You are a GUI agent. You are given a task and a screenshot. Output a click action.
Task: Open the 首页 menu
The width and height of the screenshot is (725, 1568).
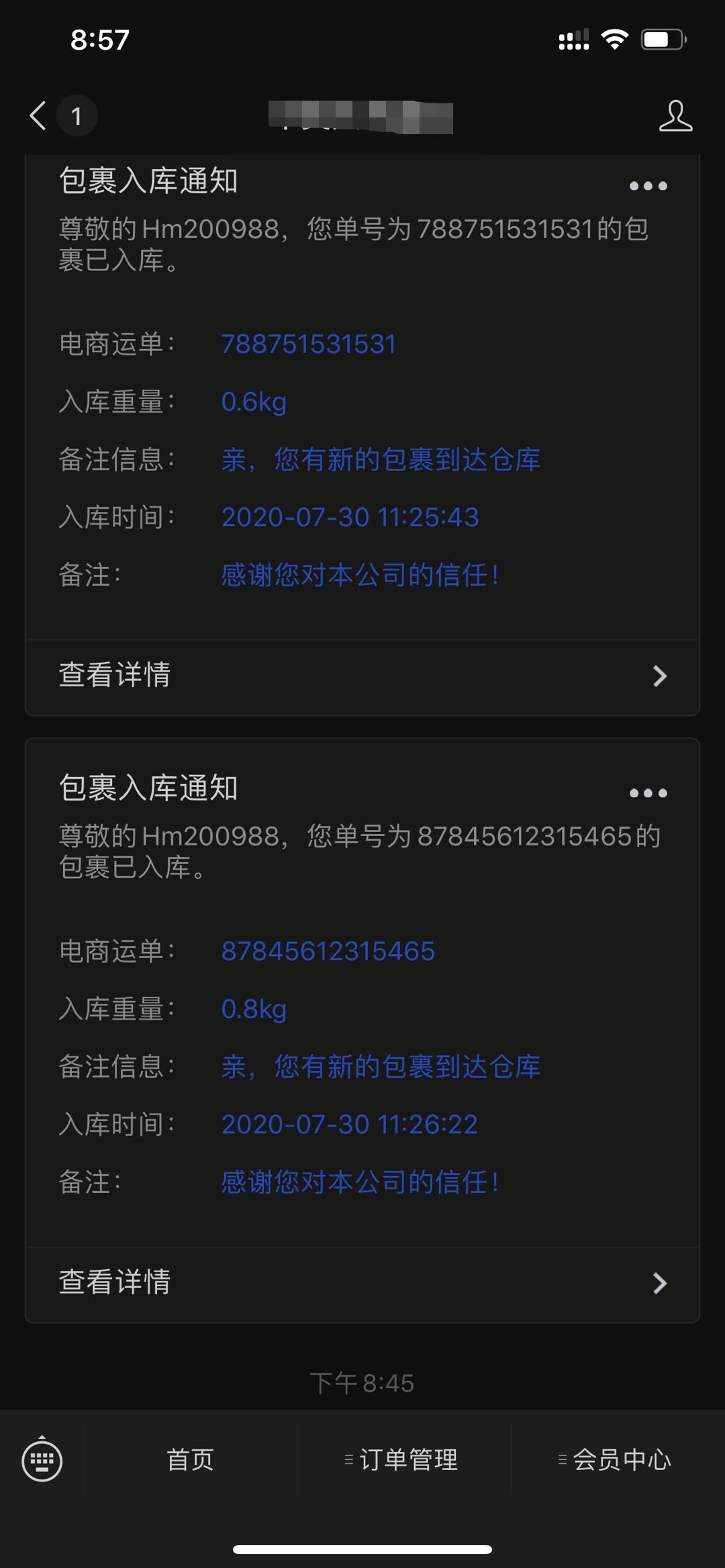(191, 1460)
